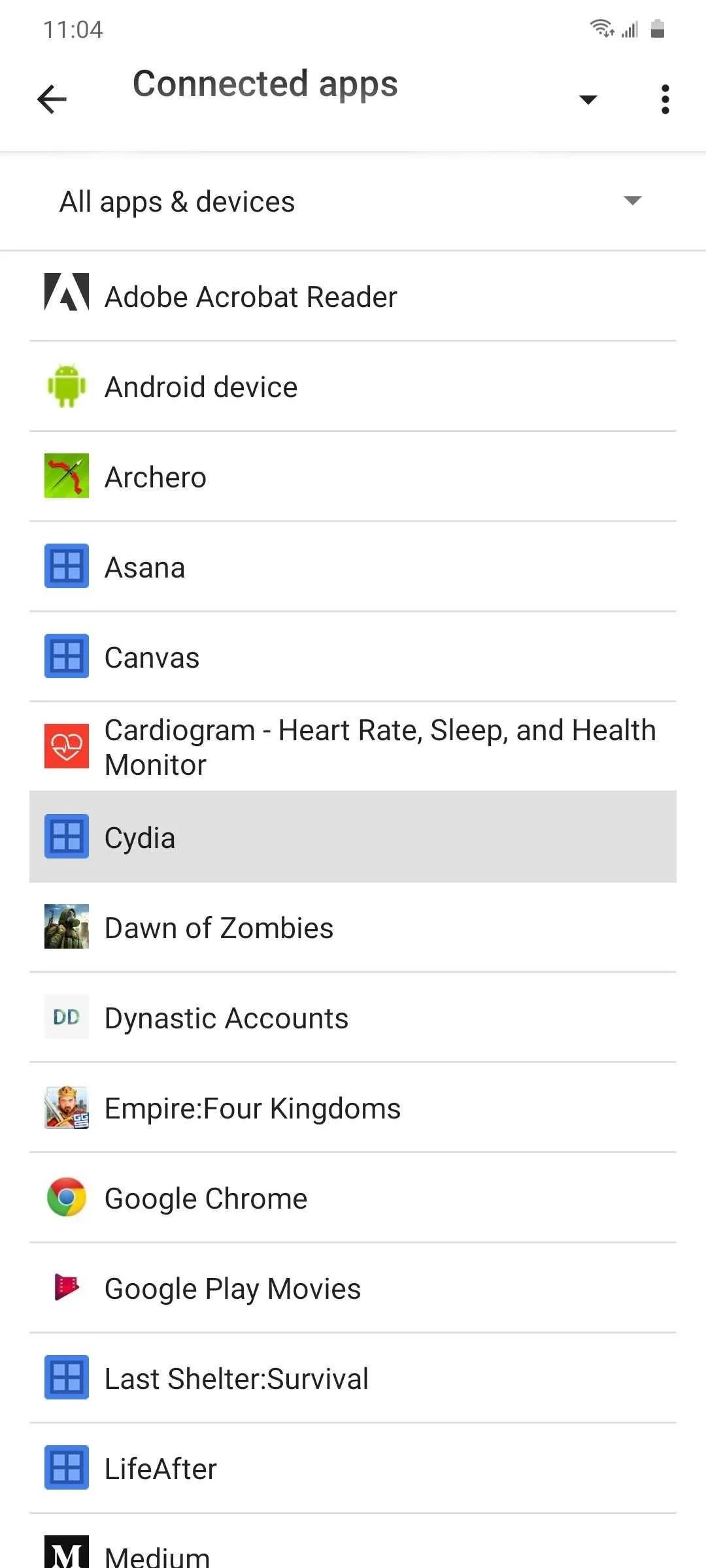
Task: View the Asana connected app
Action: [353, 566]
